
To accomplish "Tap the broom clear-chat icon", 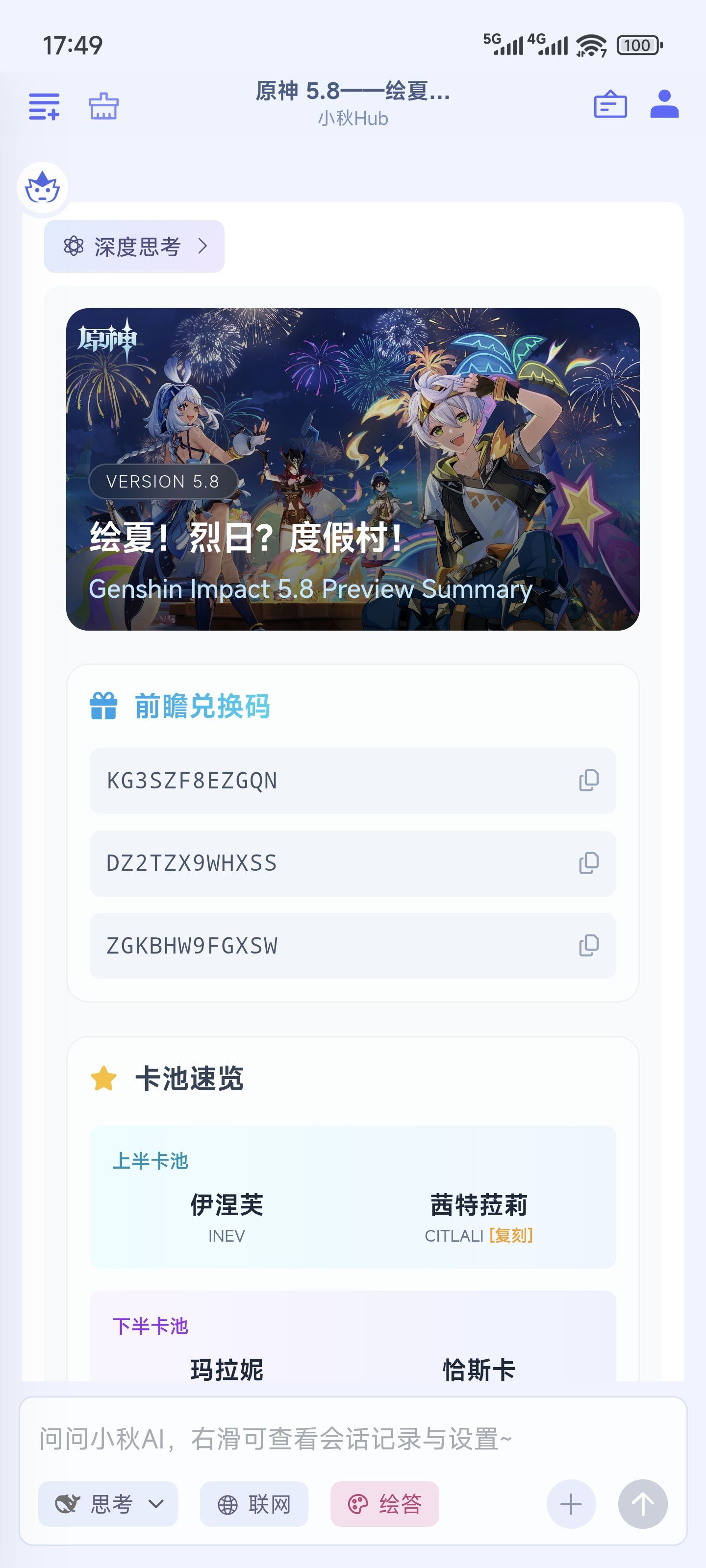I will pos(103,106).
